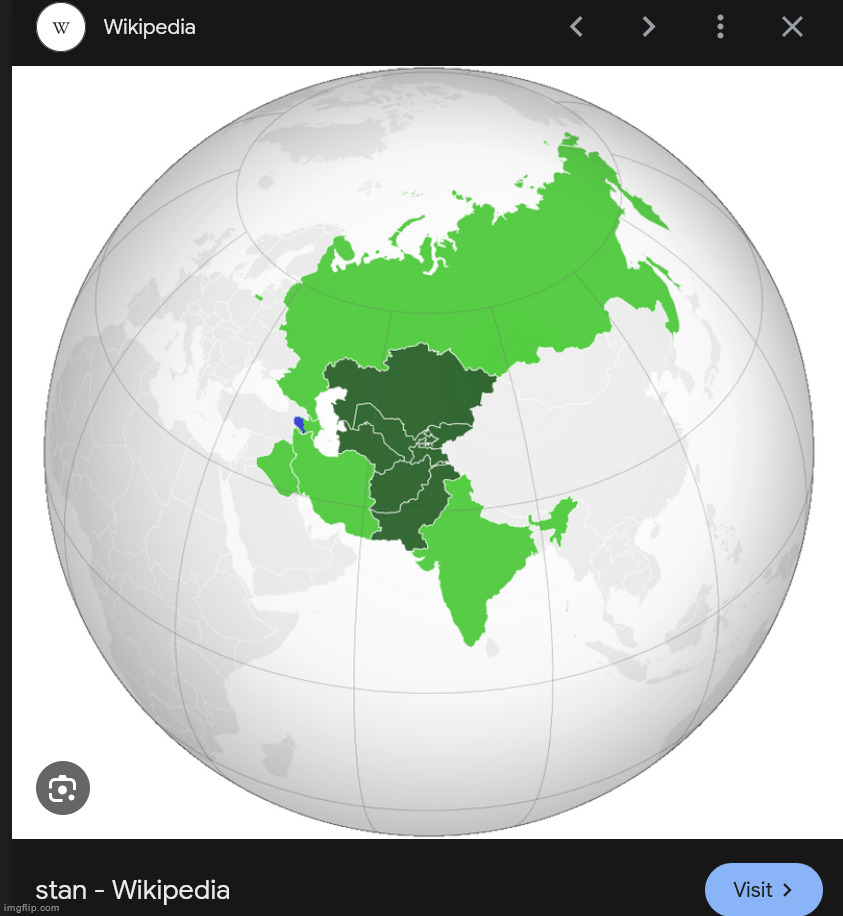Open the stan - Wikipedia page title
Screen dimensions: 843x916
[133, 889]
